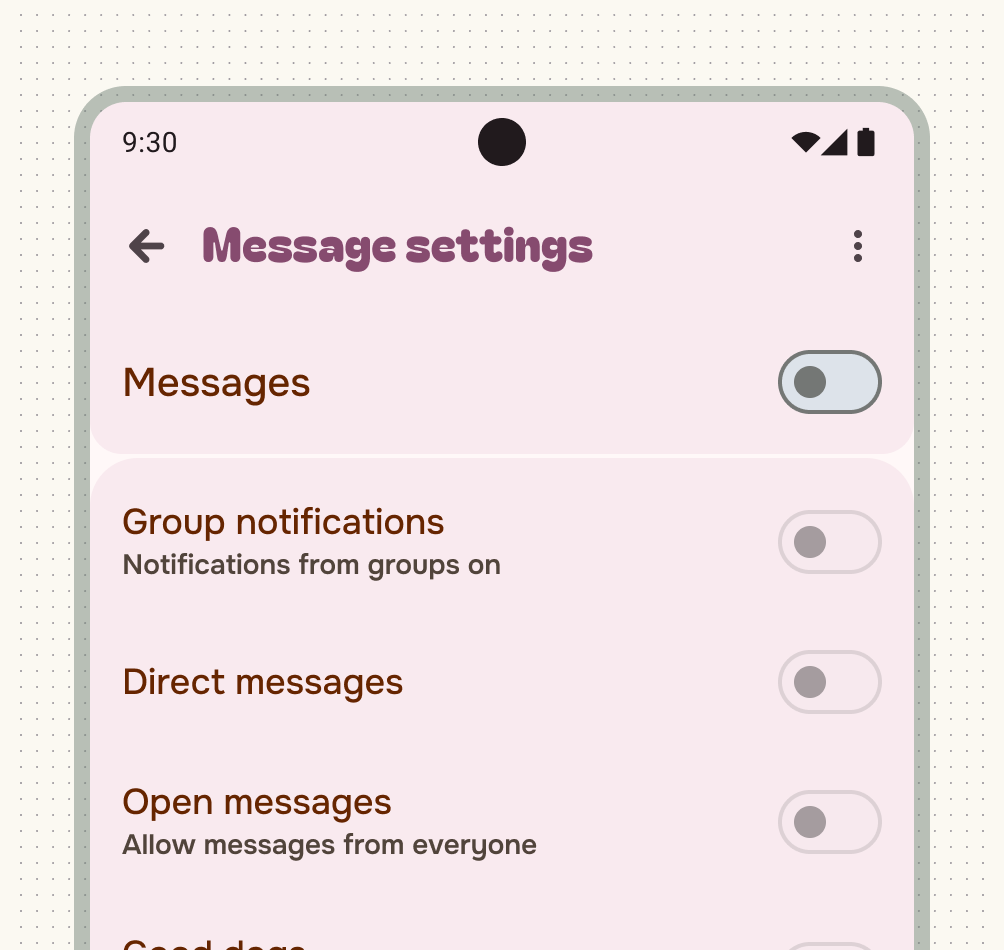Enable Group notifications toggle

(829, 542)
